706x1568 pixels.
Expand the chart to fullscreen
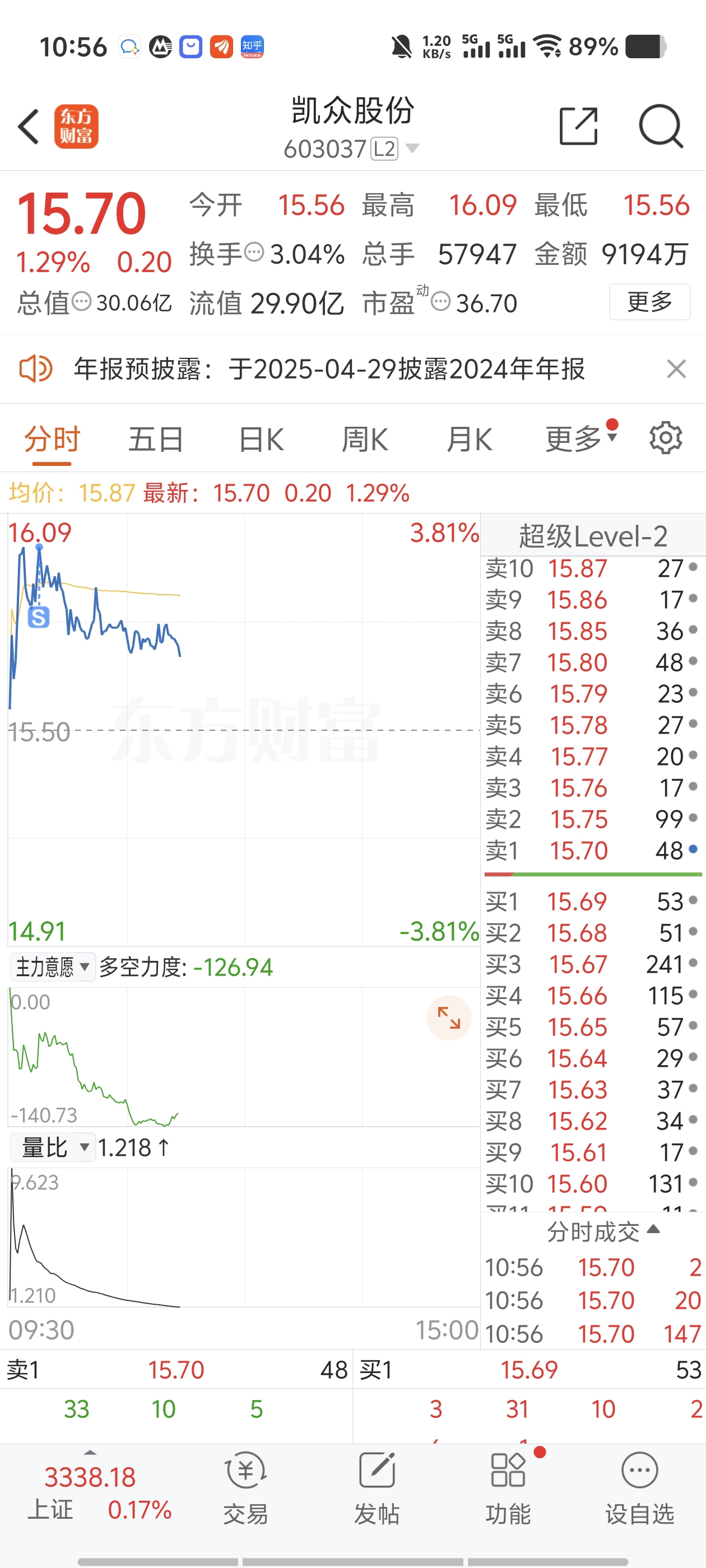[449, 1018]
